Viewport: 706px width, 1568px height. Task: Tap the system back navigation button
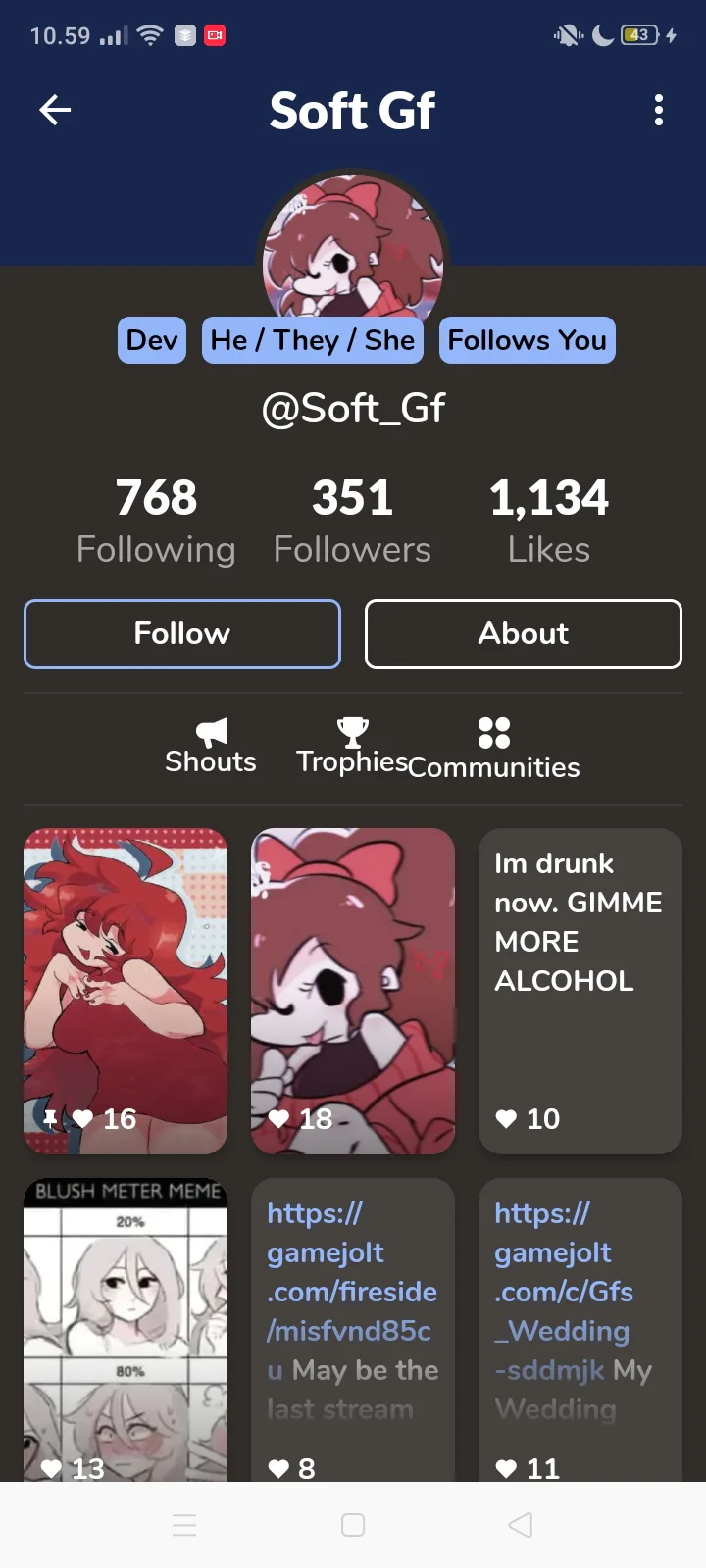[521, 1525]
